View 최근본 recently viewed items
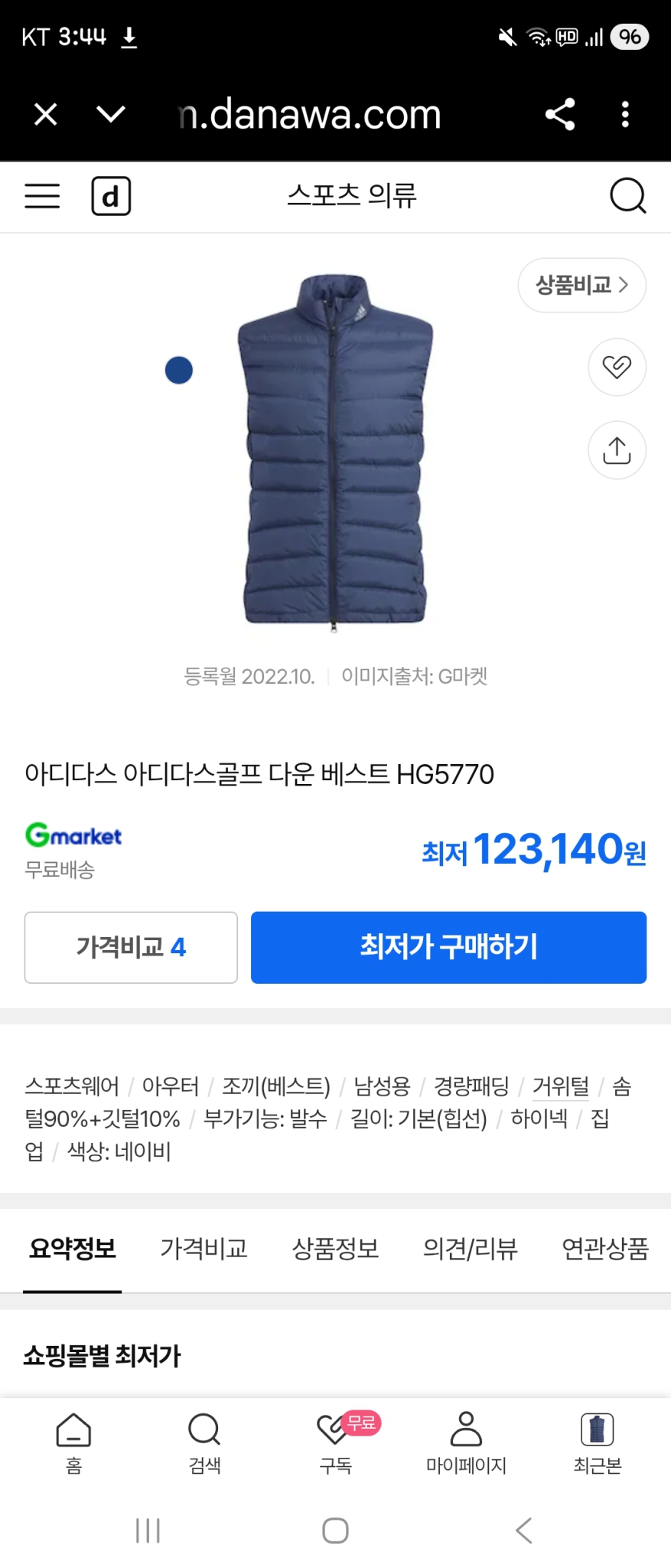 (597, 1439)
